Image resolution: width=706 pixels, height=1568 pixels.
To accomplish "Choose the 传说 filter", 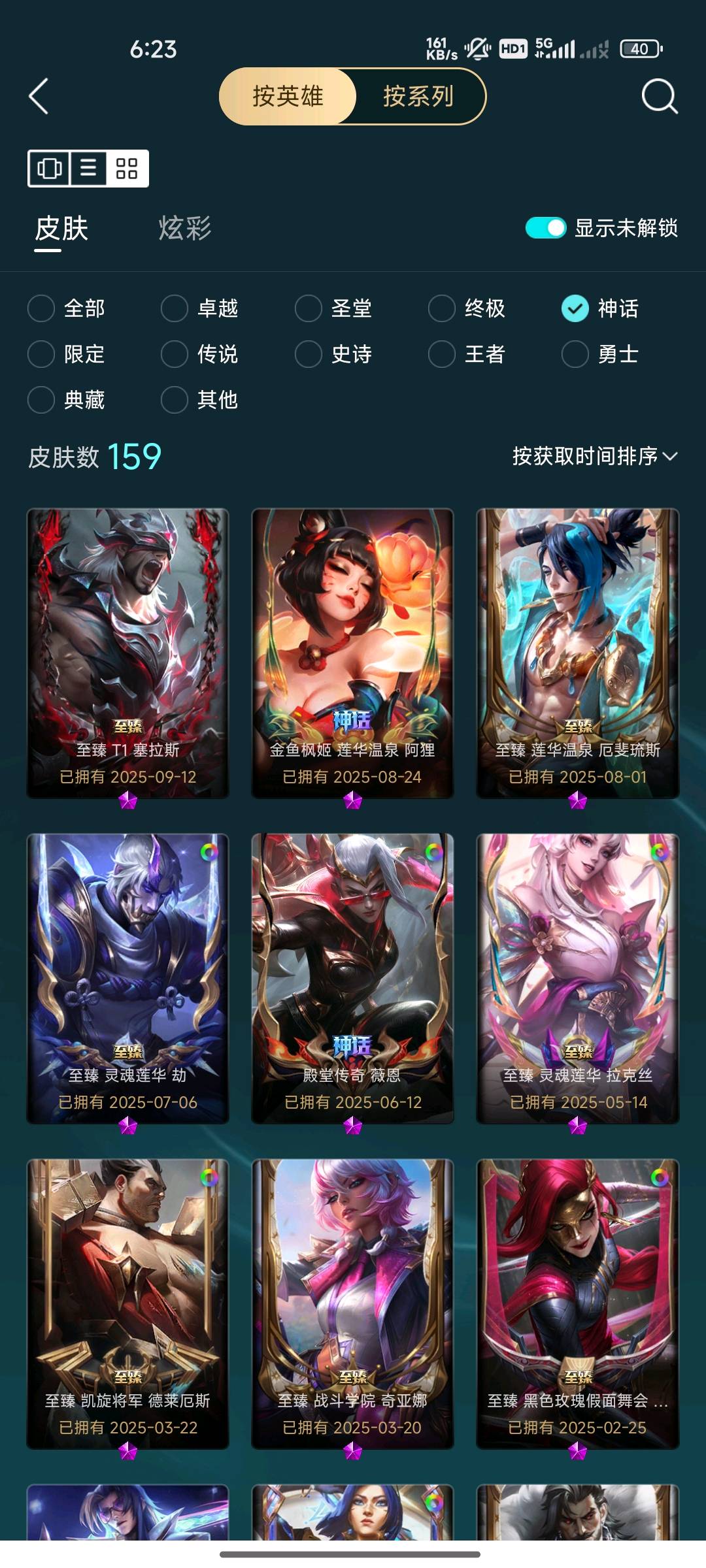I will point(200,354).
